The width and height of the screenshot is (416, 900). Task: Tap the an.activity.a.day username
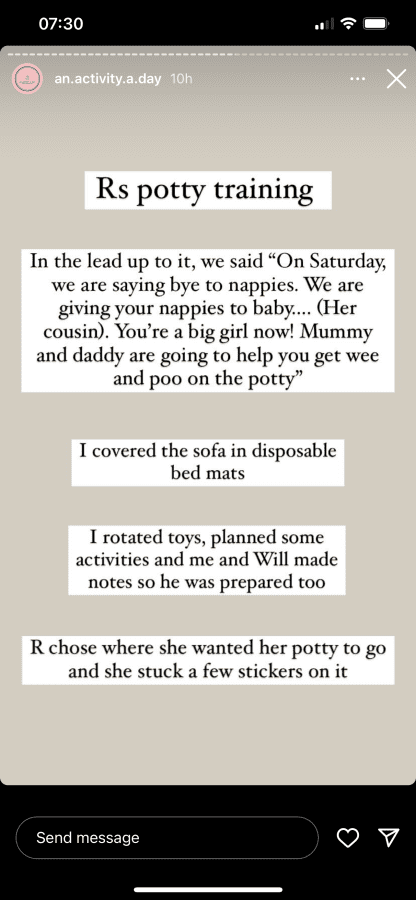107,79
